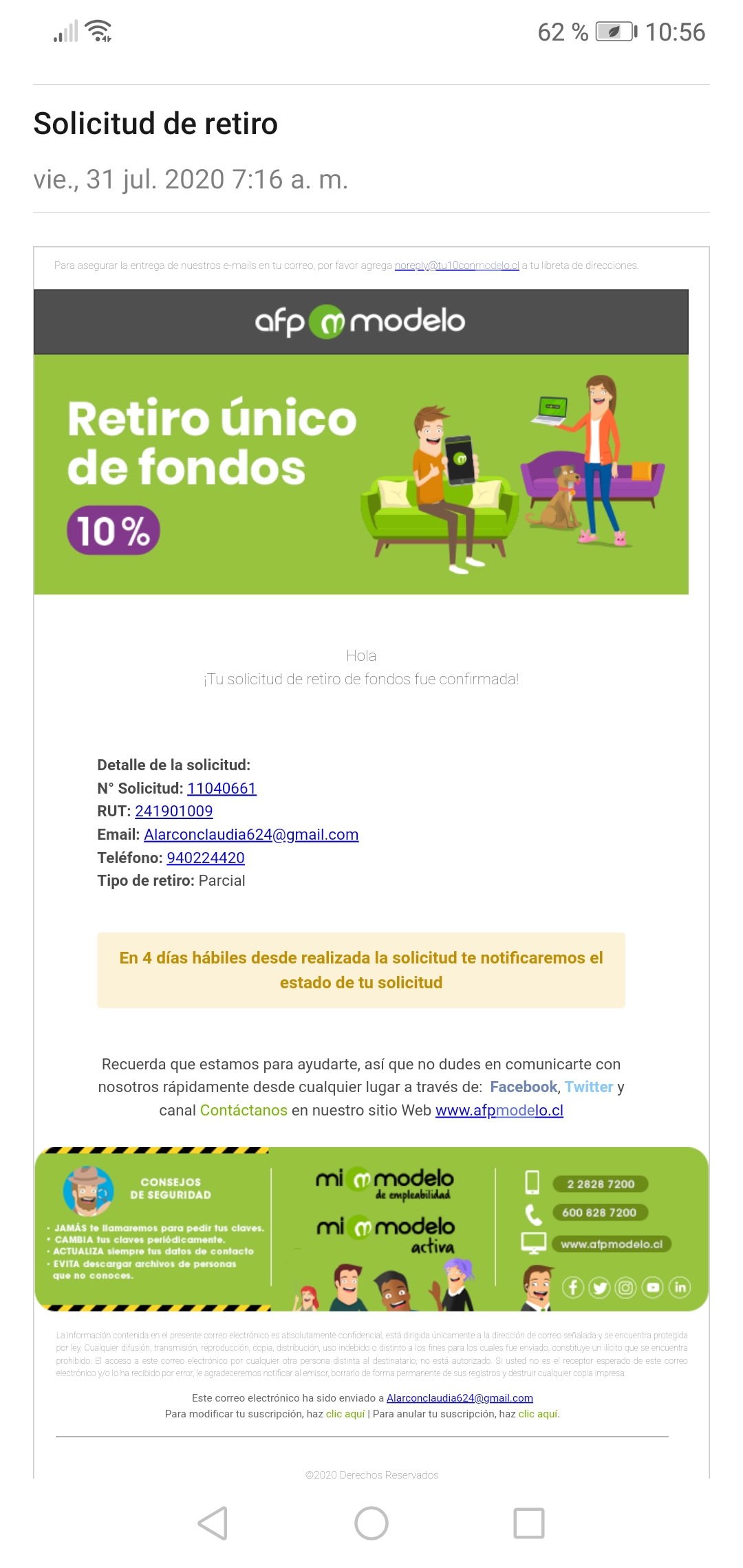Tap 'clic aquí' to modify the subscription
The height and width of the screenshot is (1568, 743).
coord(345,1414)
